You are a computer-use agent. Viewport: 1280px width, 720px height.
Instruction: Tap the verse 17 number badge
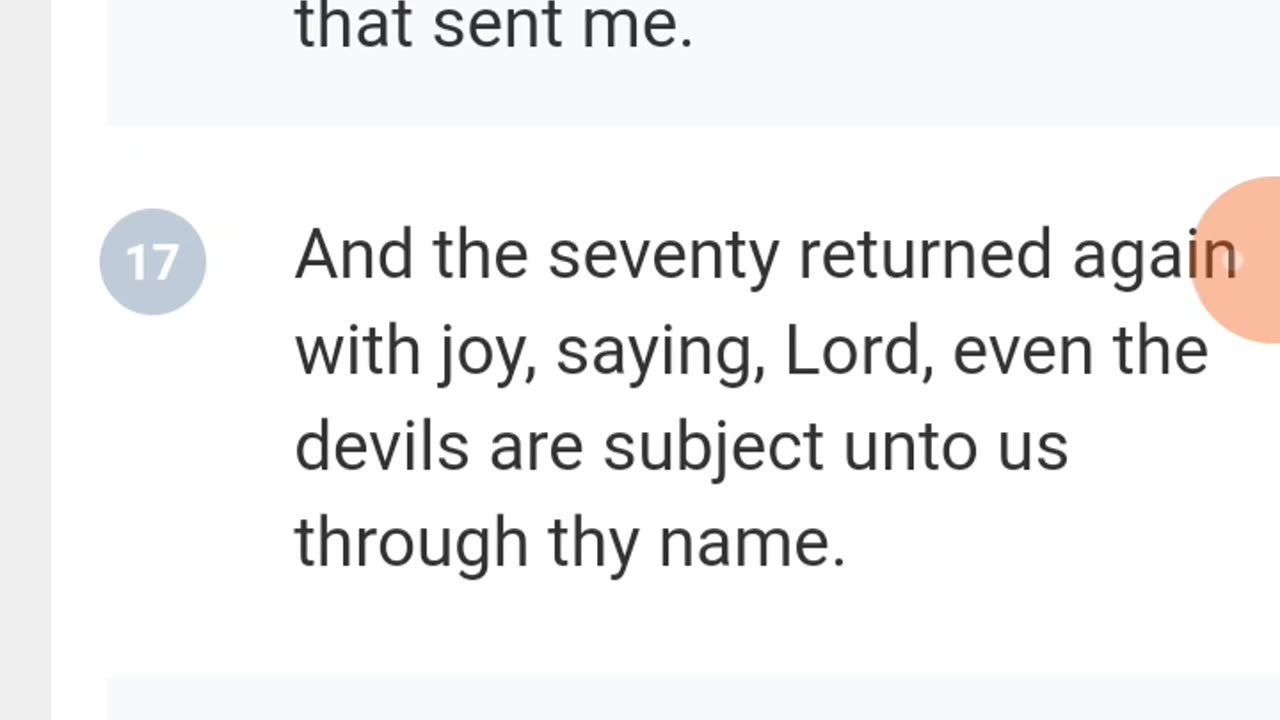point(153,262)
